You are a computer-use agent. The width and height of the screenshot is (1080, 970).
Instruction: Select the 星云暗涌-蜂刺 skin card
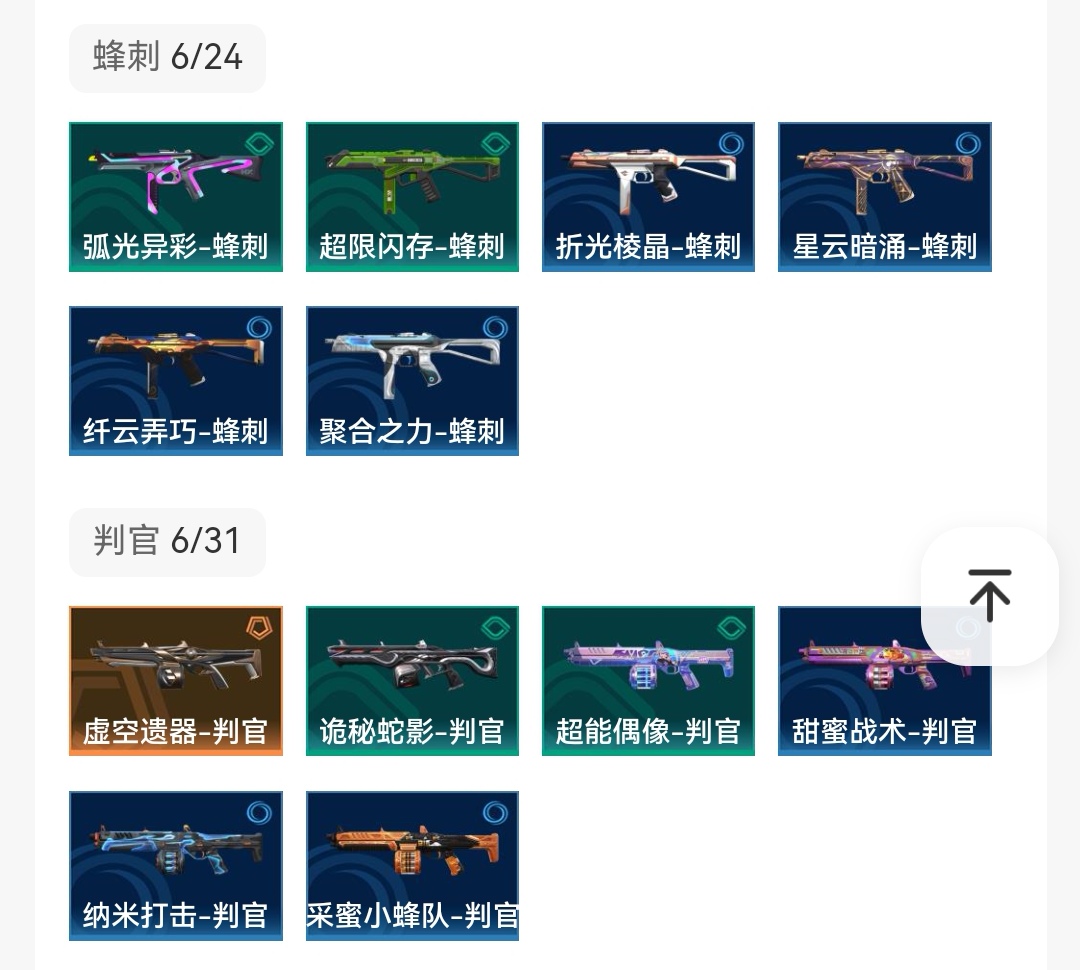pyautogui.click(x=884, y=197)
